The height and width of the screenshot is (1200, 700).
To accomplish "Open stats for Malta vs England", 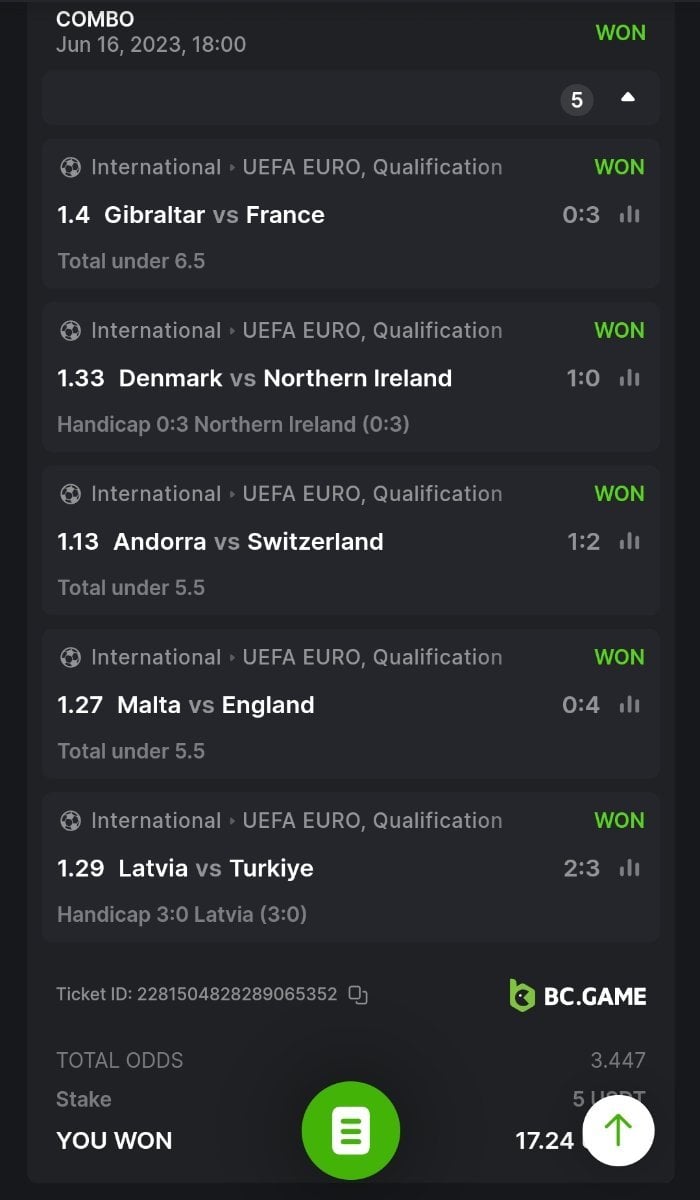I will click(x=629, y=705).
